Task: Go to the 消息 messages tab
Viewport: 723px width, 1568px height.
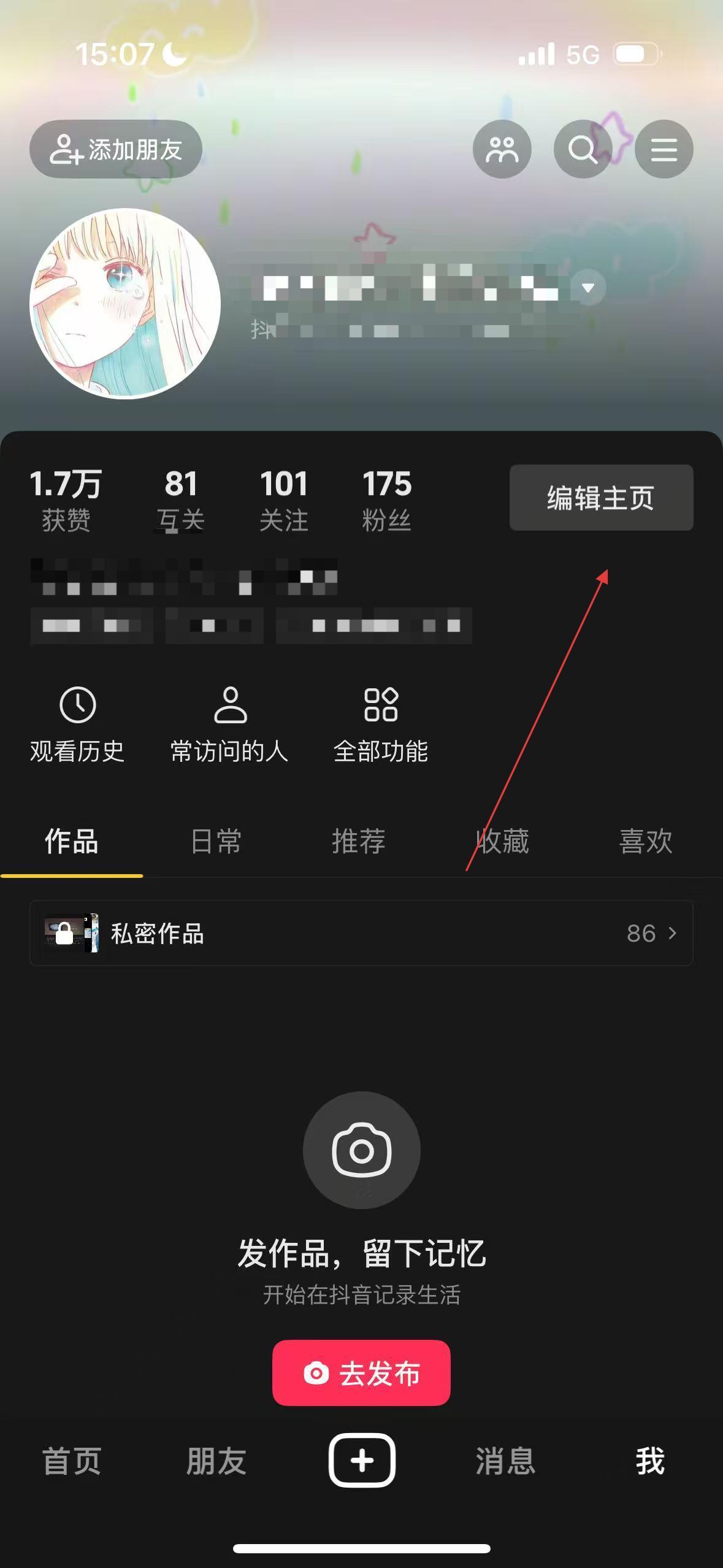Action: (505, 1461)
